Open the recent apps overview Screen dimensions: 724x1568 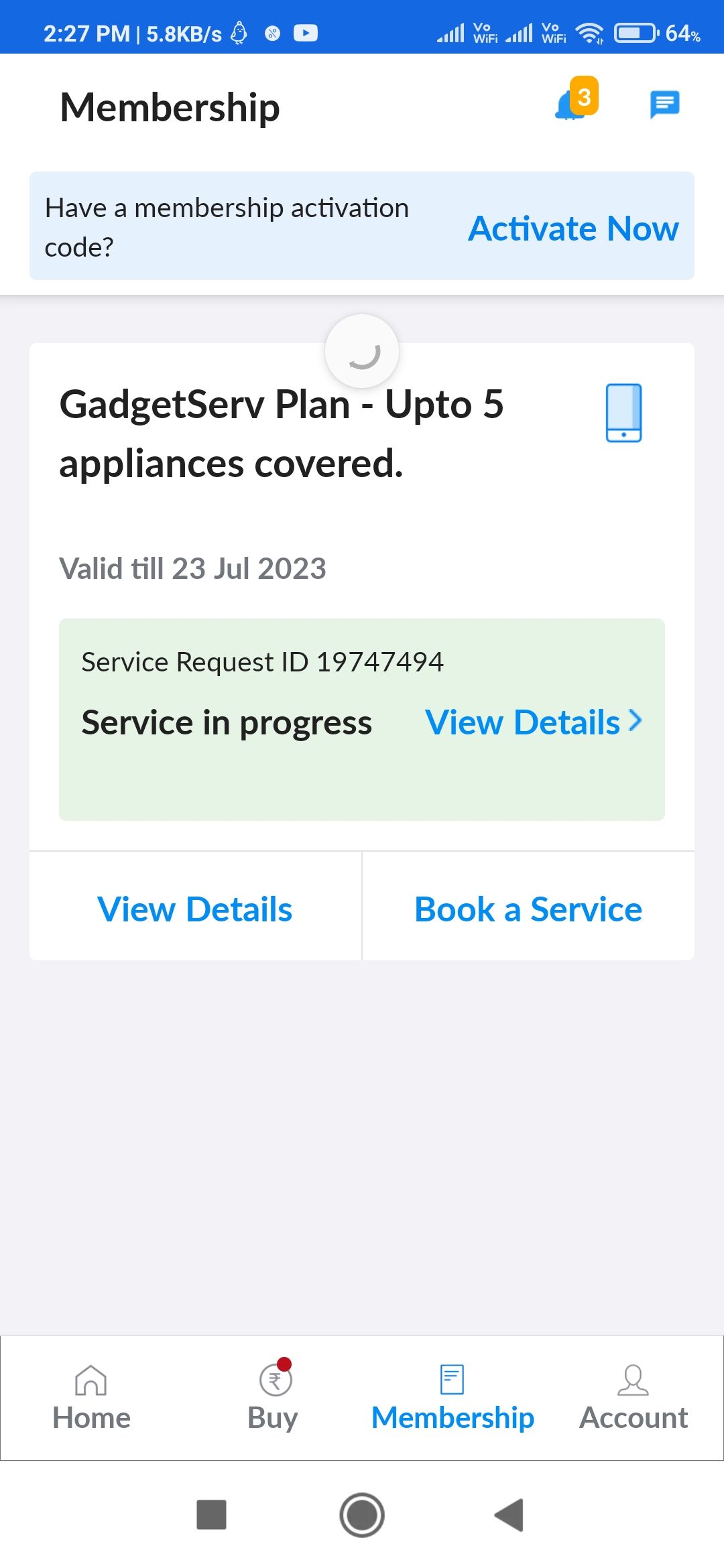click(x=212, y=1515)
